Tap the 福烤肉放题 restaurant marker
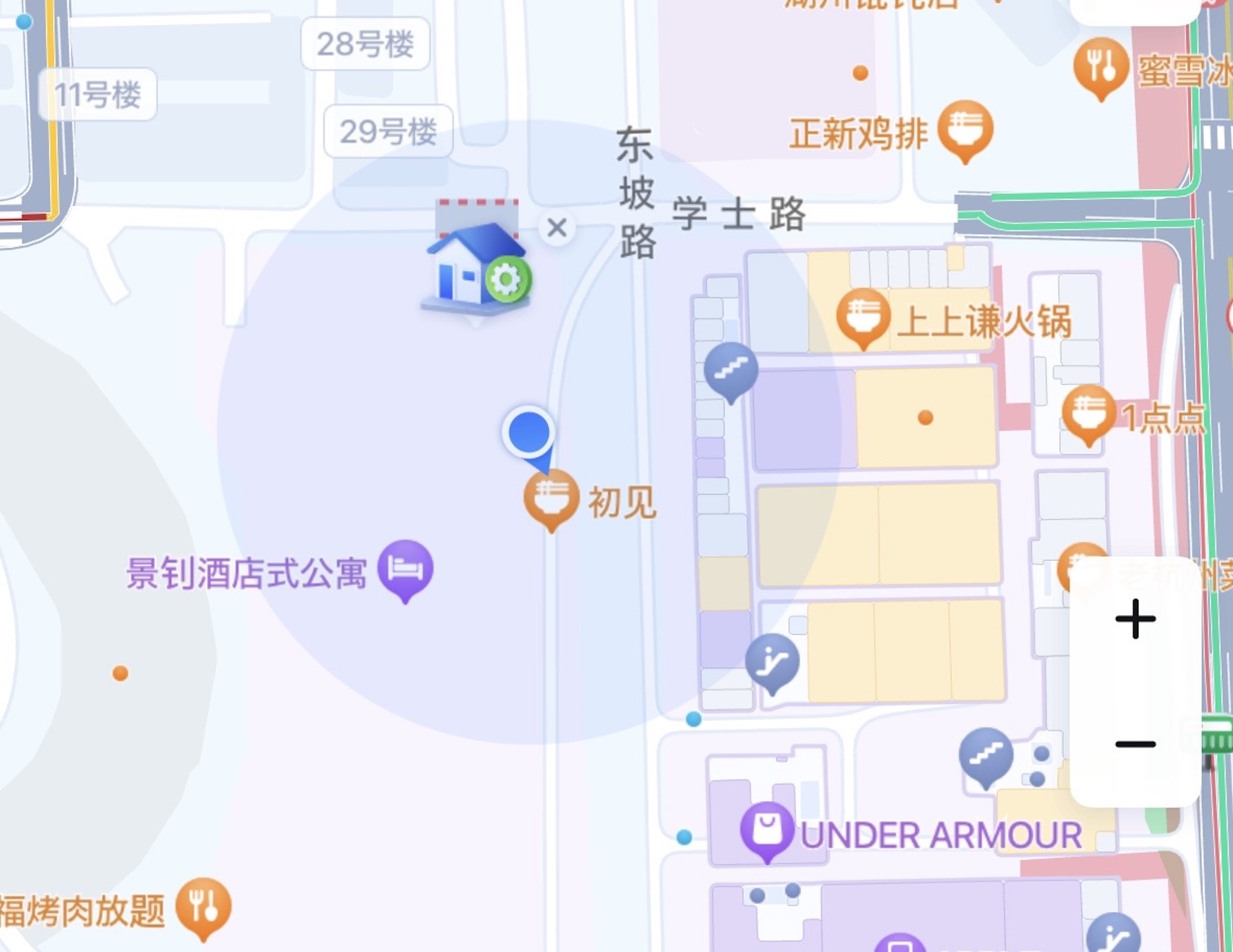 click(x=203, y=905)
